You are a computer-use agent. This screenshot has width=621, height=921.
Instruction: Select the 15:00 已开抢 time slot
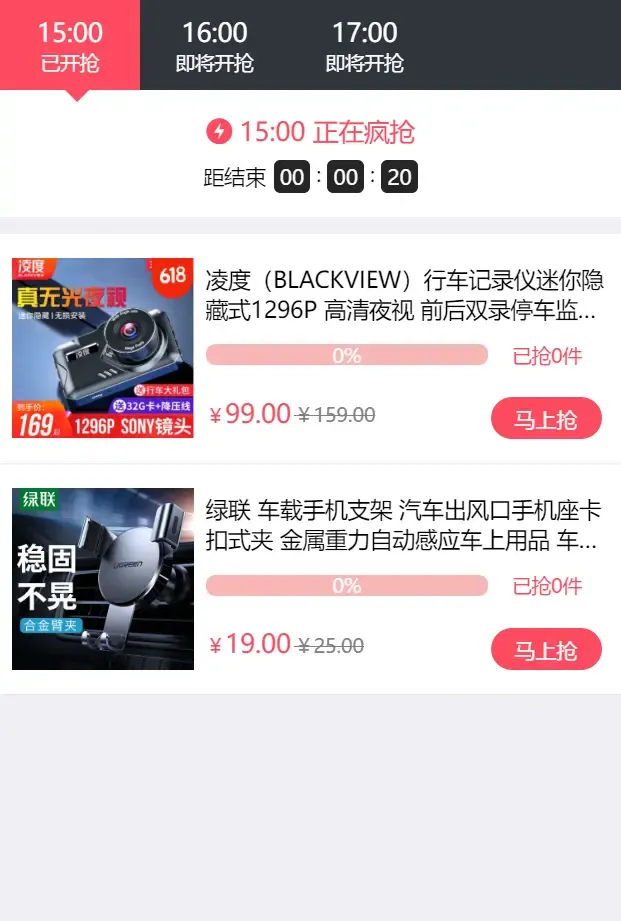[x=70, y=46]
